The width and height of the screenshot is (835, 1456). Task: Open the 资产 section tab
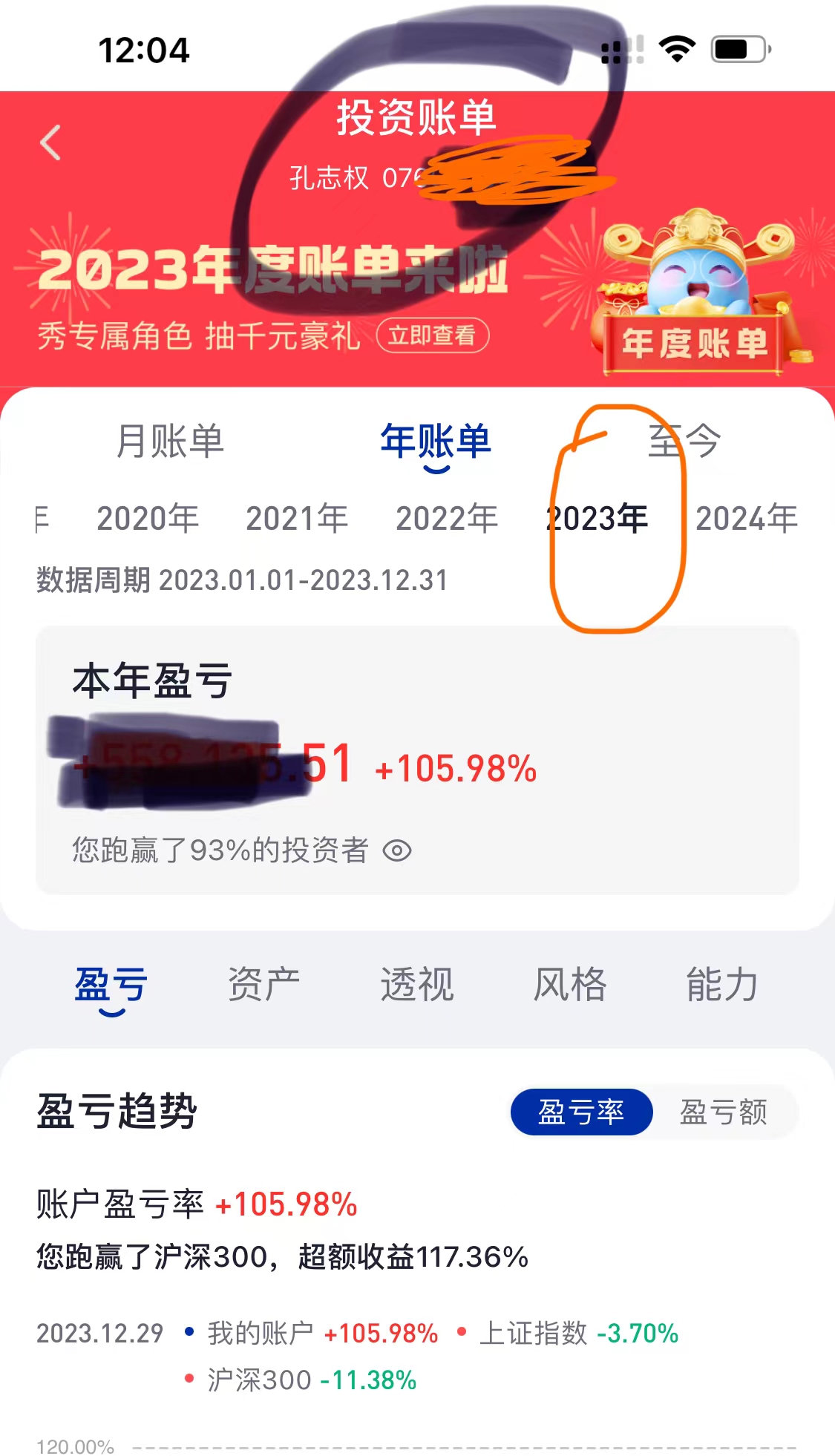tap(263, 985)
